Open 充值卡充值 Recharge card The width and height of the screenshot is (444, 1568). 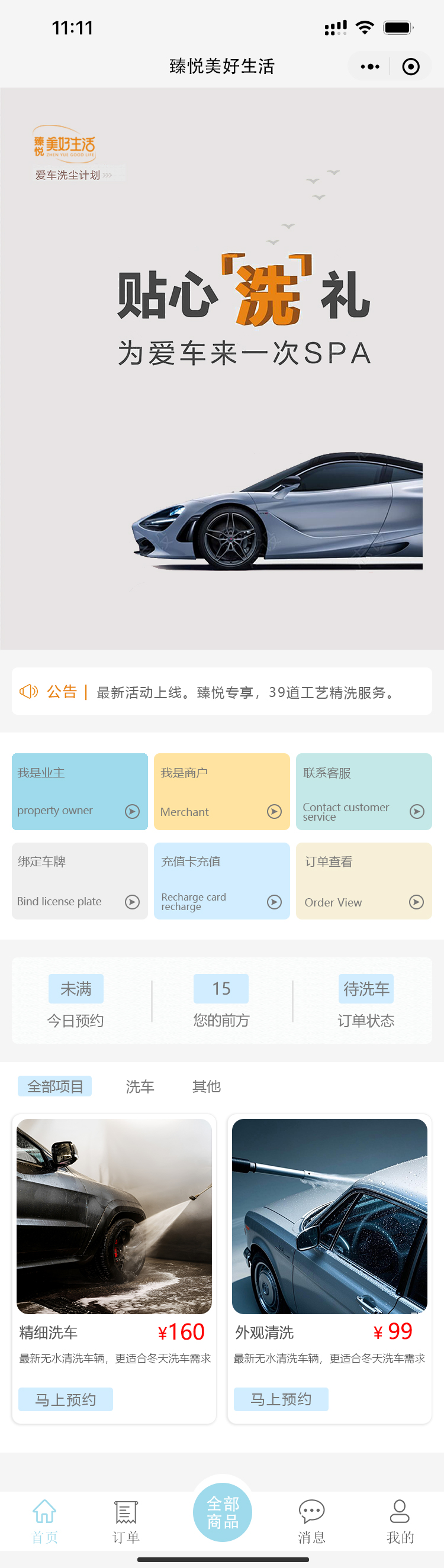221,881
